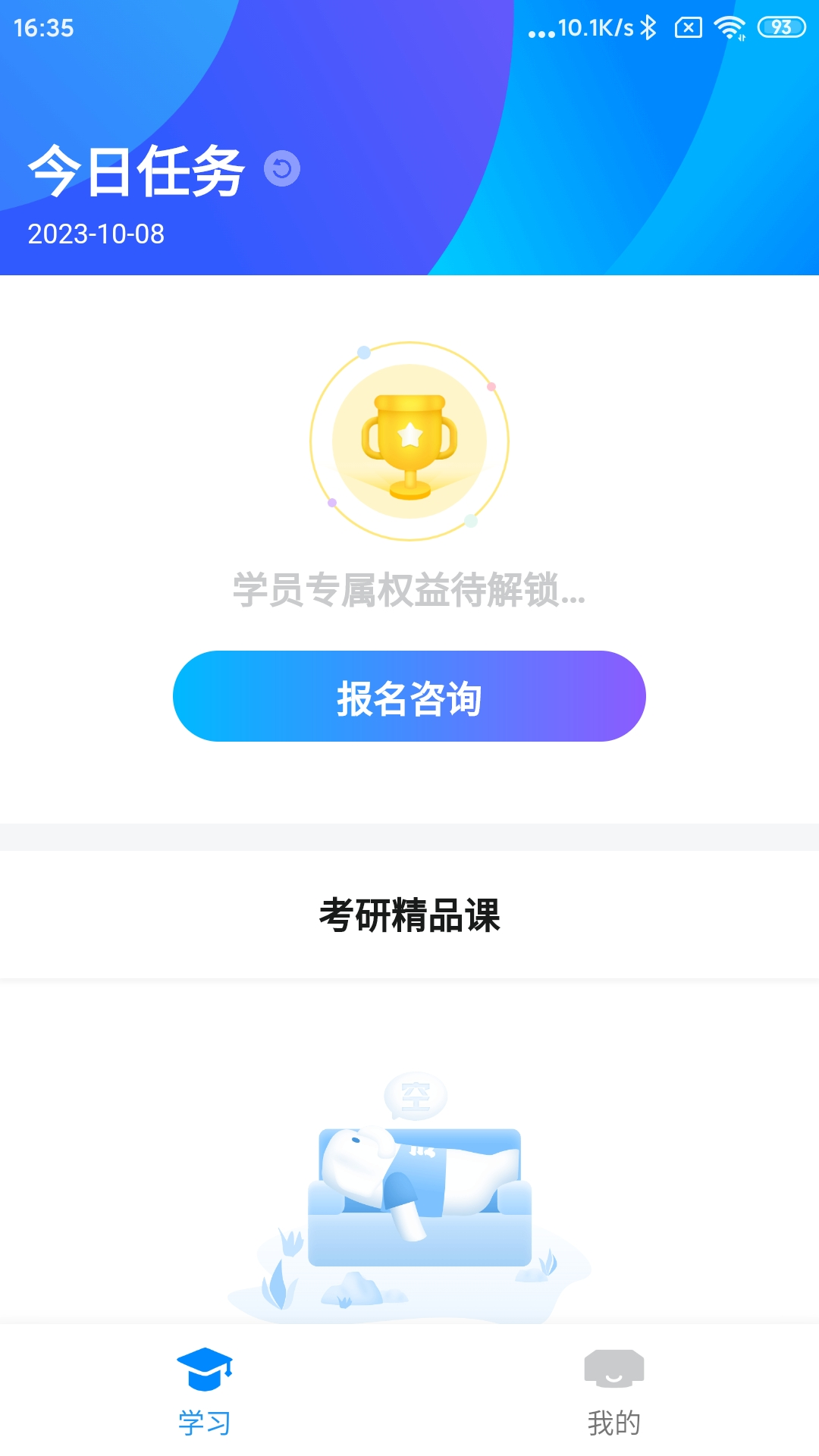
Task: Click the refresh icon beside 今日任务
Action: [x=281, y=168]
